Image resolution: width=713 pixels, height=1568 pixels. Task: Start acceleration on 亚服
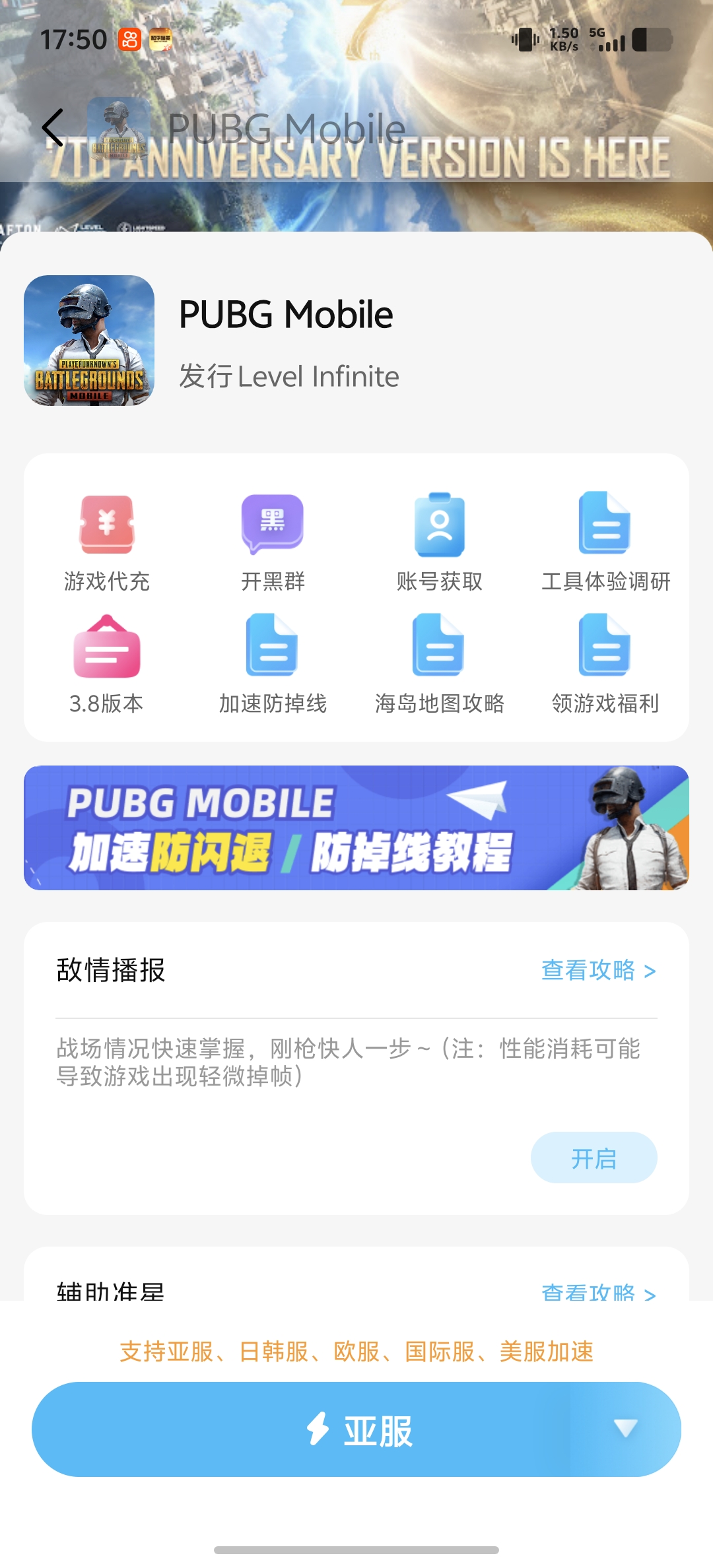click(360, 1430)
